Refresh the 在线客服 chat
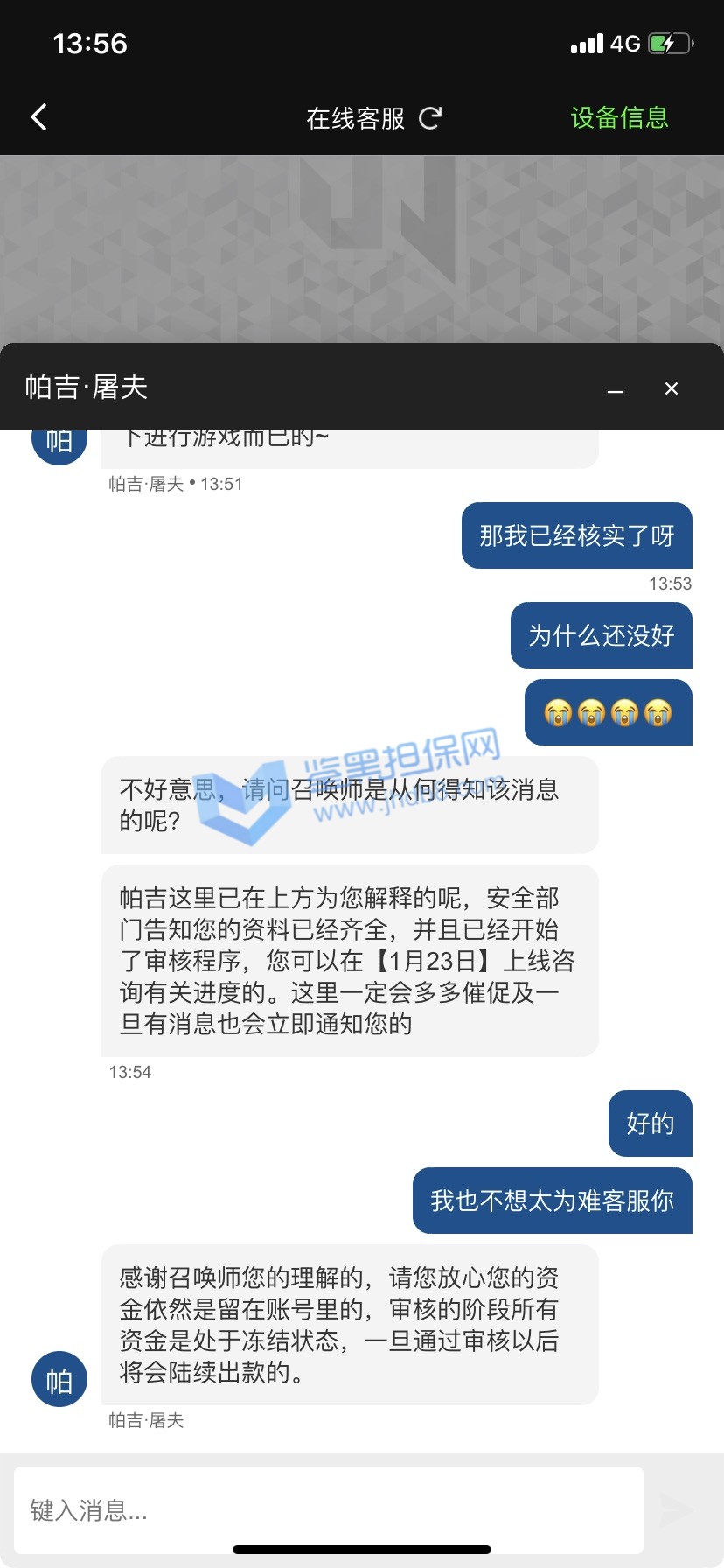724x1568 pixels. (430, 117)
